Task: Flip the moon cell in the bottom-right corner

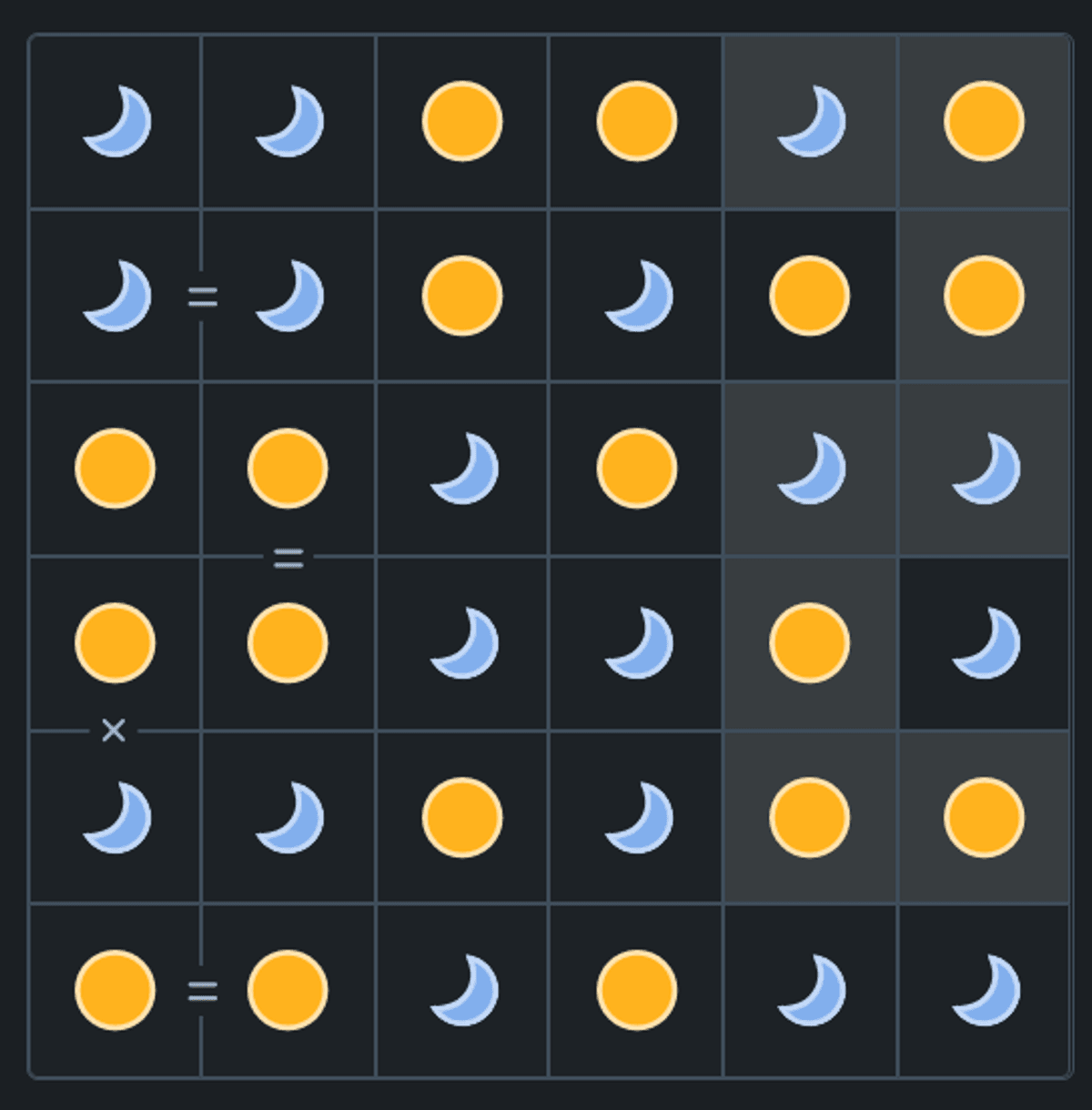Action: coord(984,991)
